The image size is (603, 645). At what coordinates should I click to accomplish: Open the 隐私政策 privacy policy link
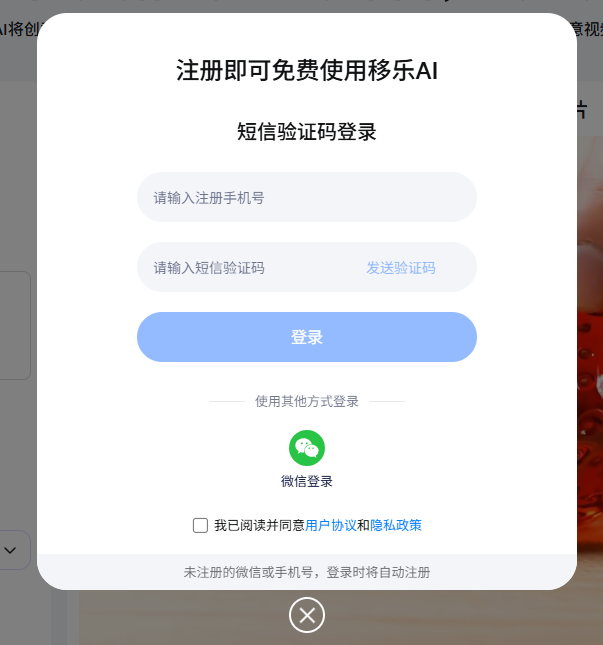pyautogui.click(x=396, y=525)
